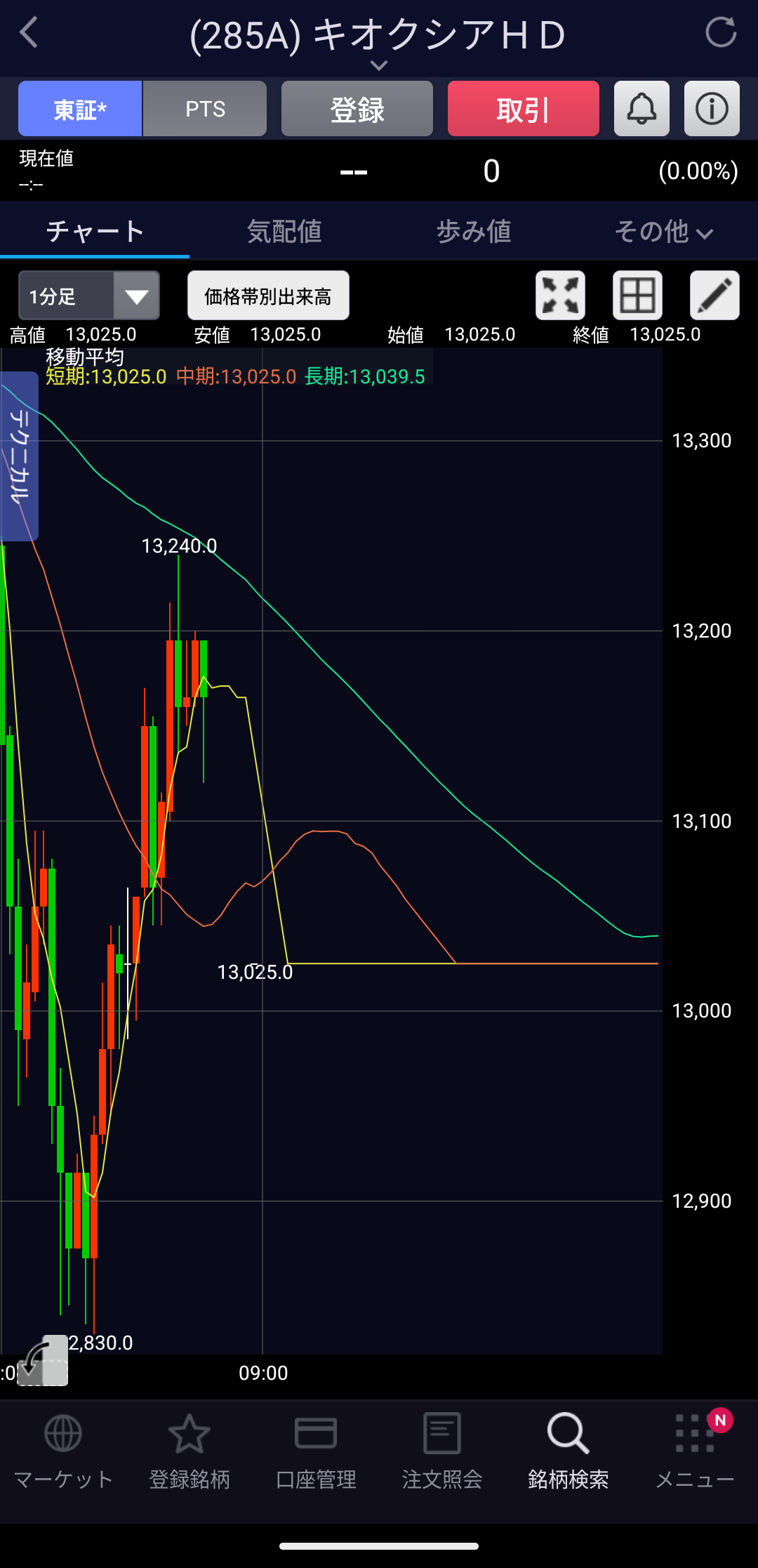The image size is (758, 1568).
Task: Expand the stock name dropdown chevron
Action: click(378, 66)
